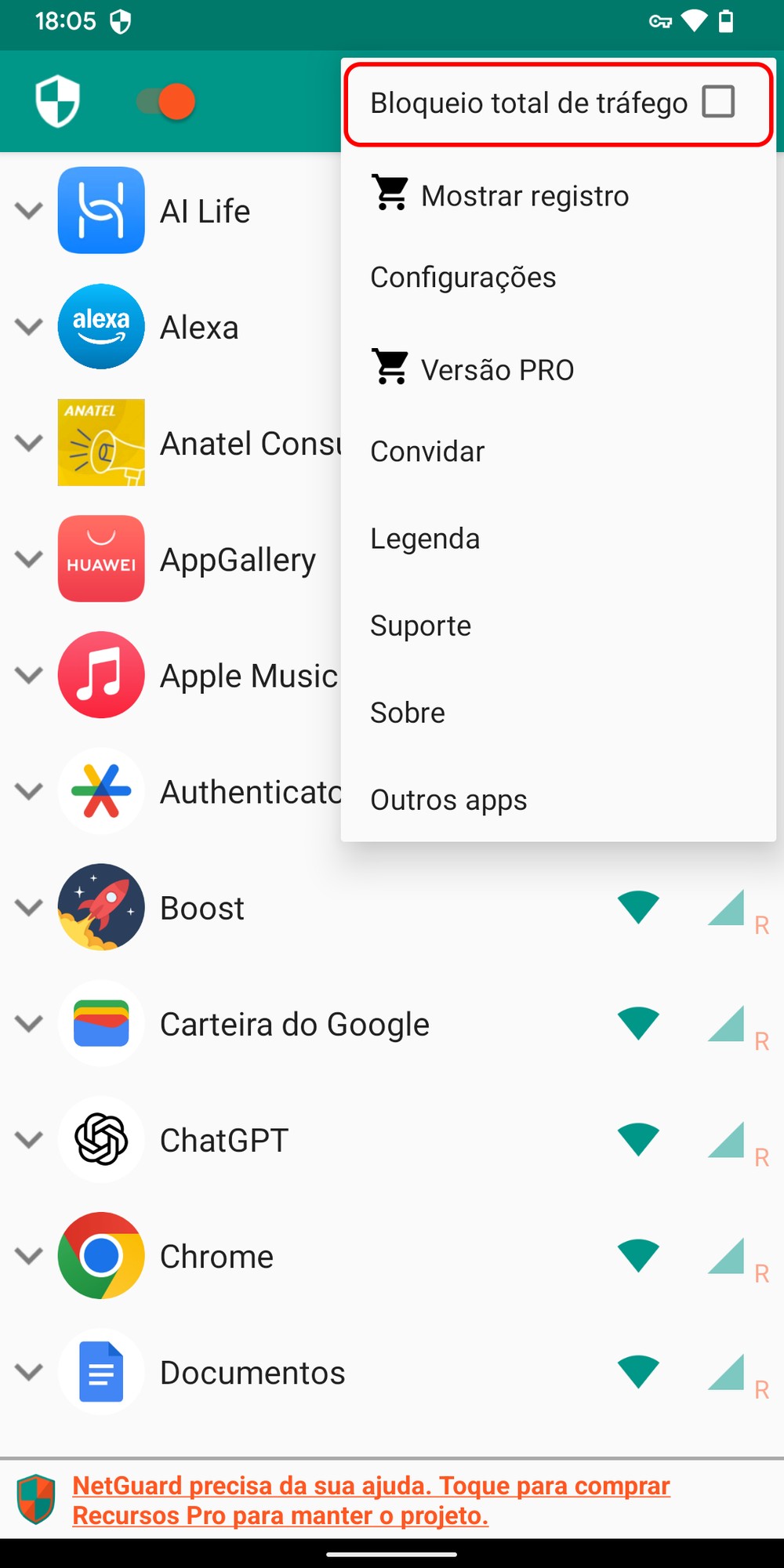Toggle mobile data for Carteira do Google

pyautogui.click(x=726, y=1024)
